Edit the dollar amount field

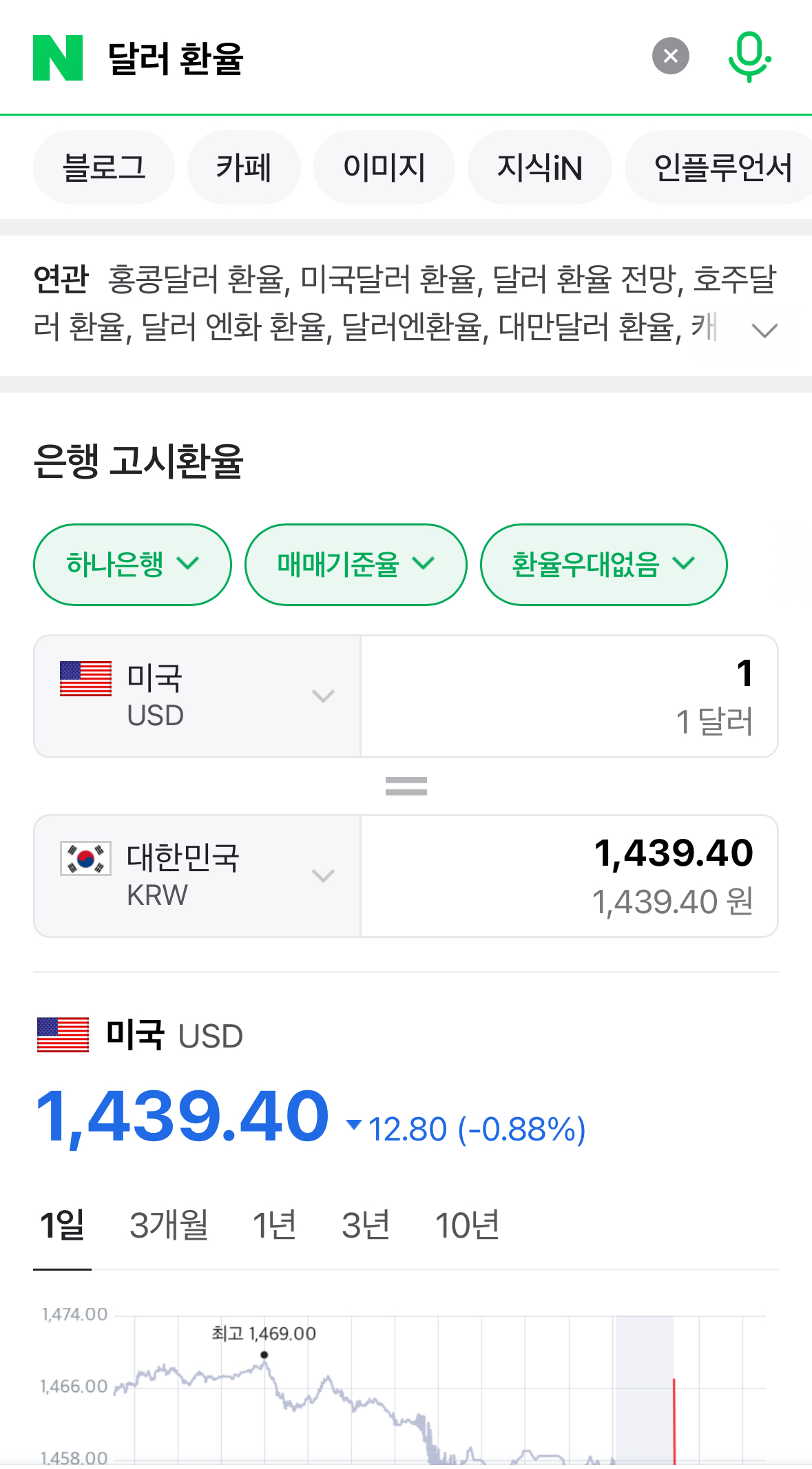[569, 696]
